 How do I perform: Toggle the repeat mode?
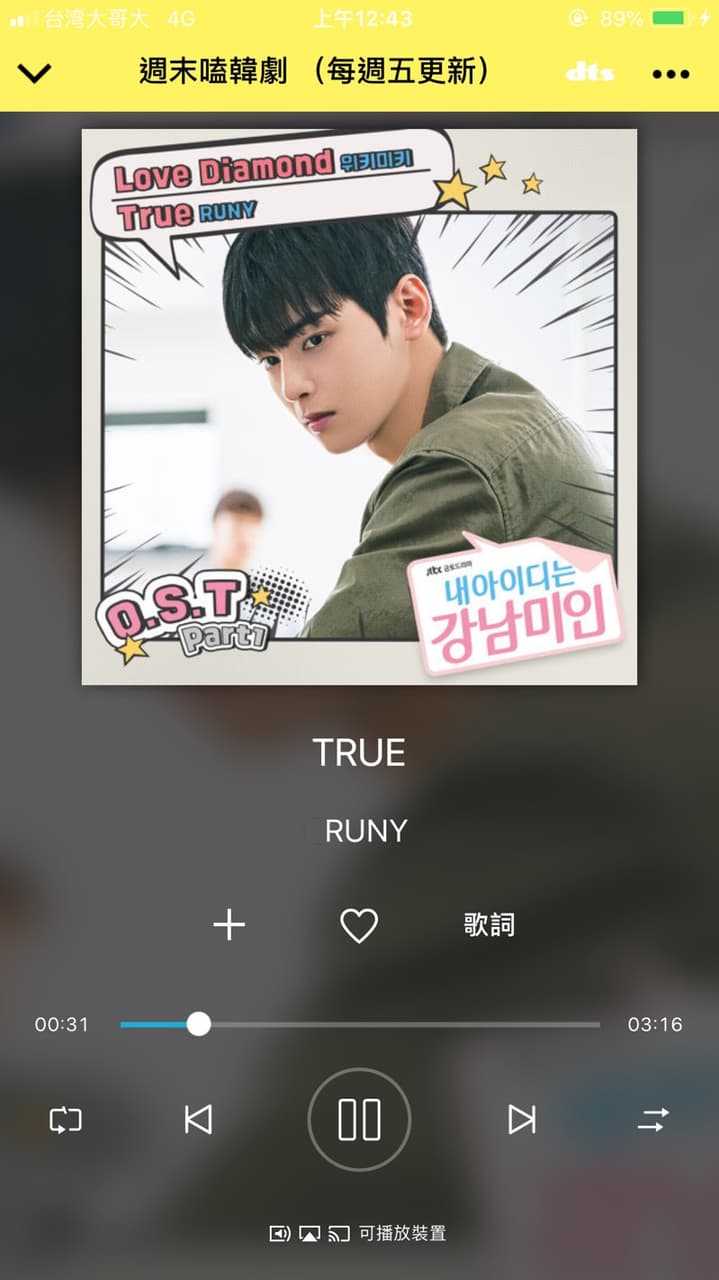click(65, 1119)
